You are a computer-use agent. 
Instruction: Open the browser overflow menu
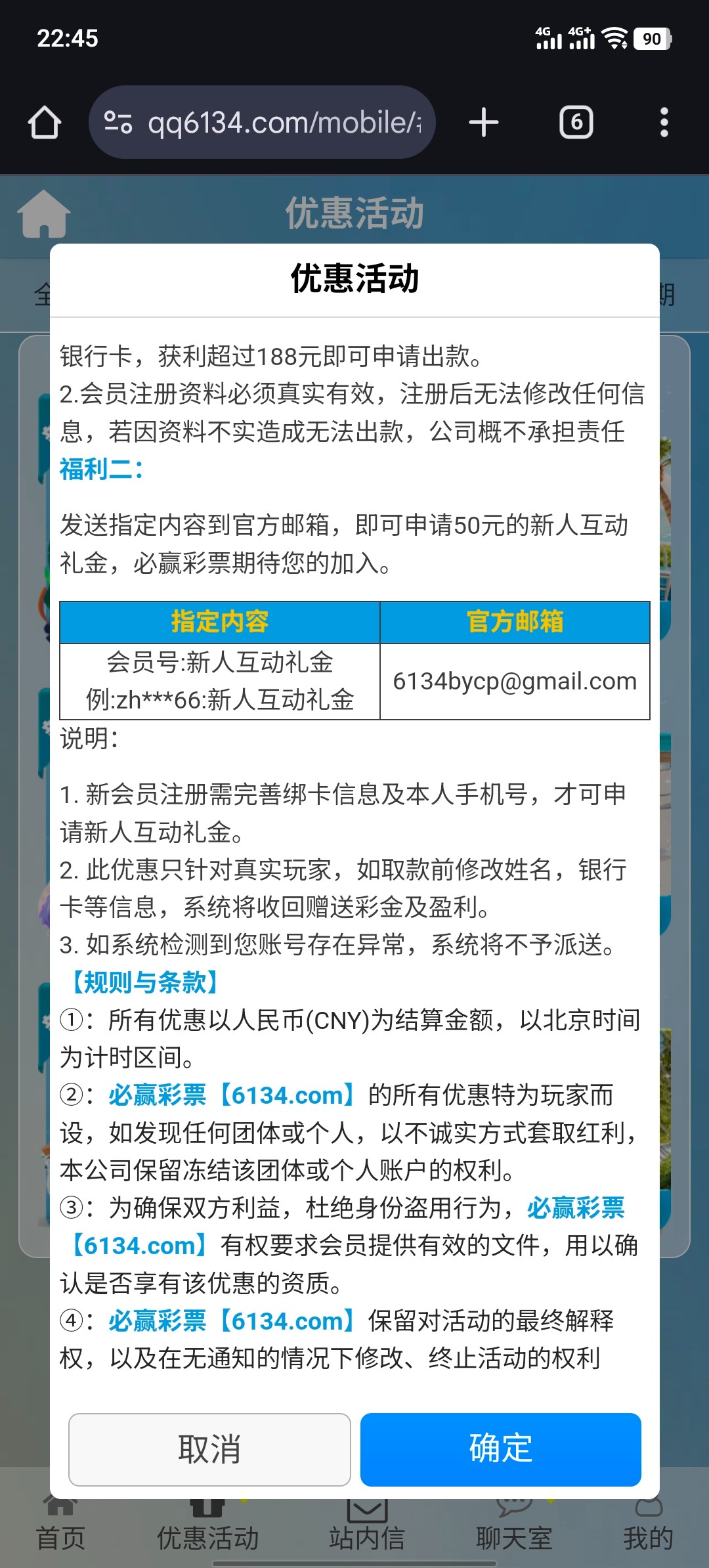coord(664,123)
